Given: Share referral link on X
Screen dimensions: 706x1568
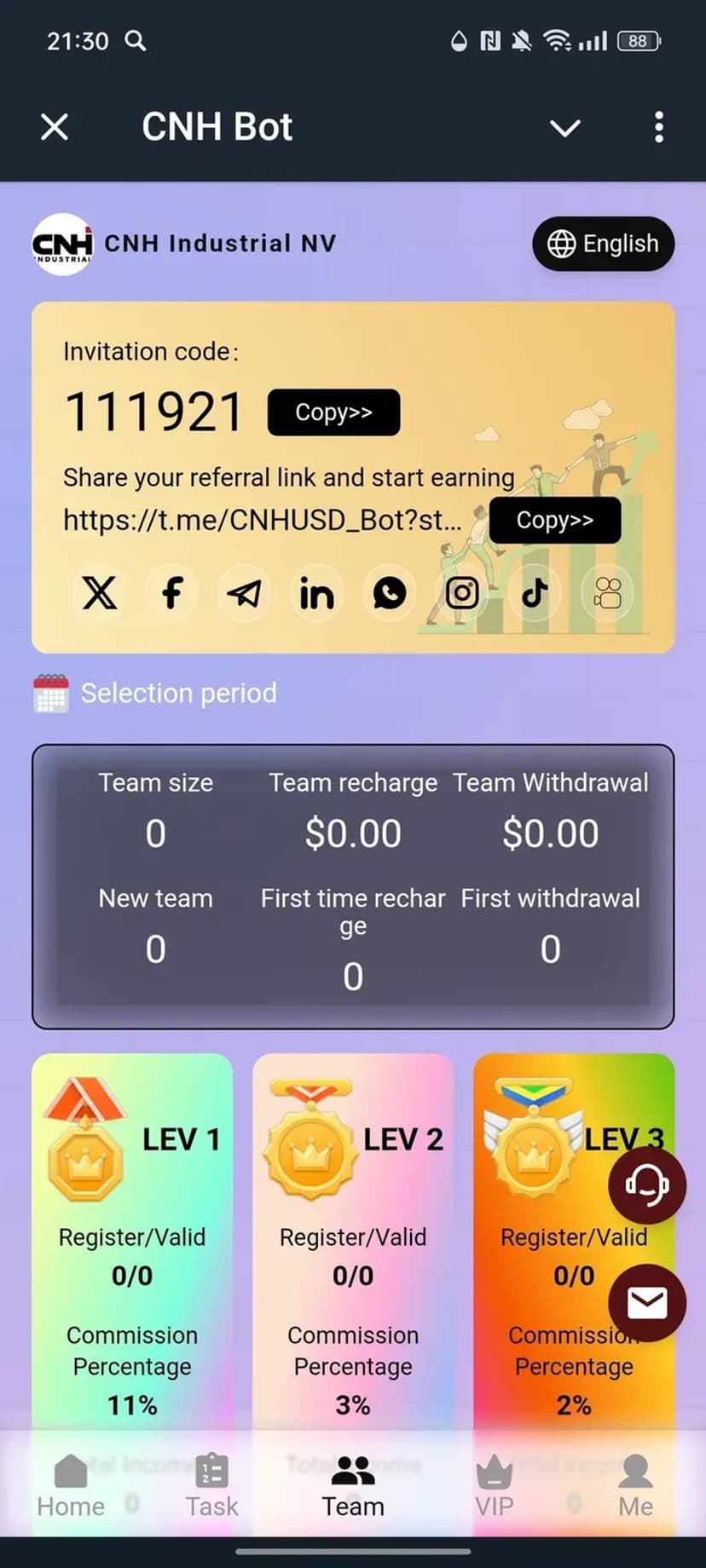Looking at the screenshot, I should point(100,593).
